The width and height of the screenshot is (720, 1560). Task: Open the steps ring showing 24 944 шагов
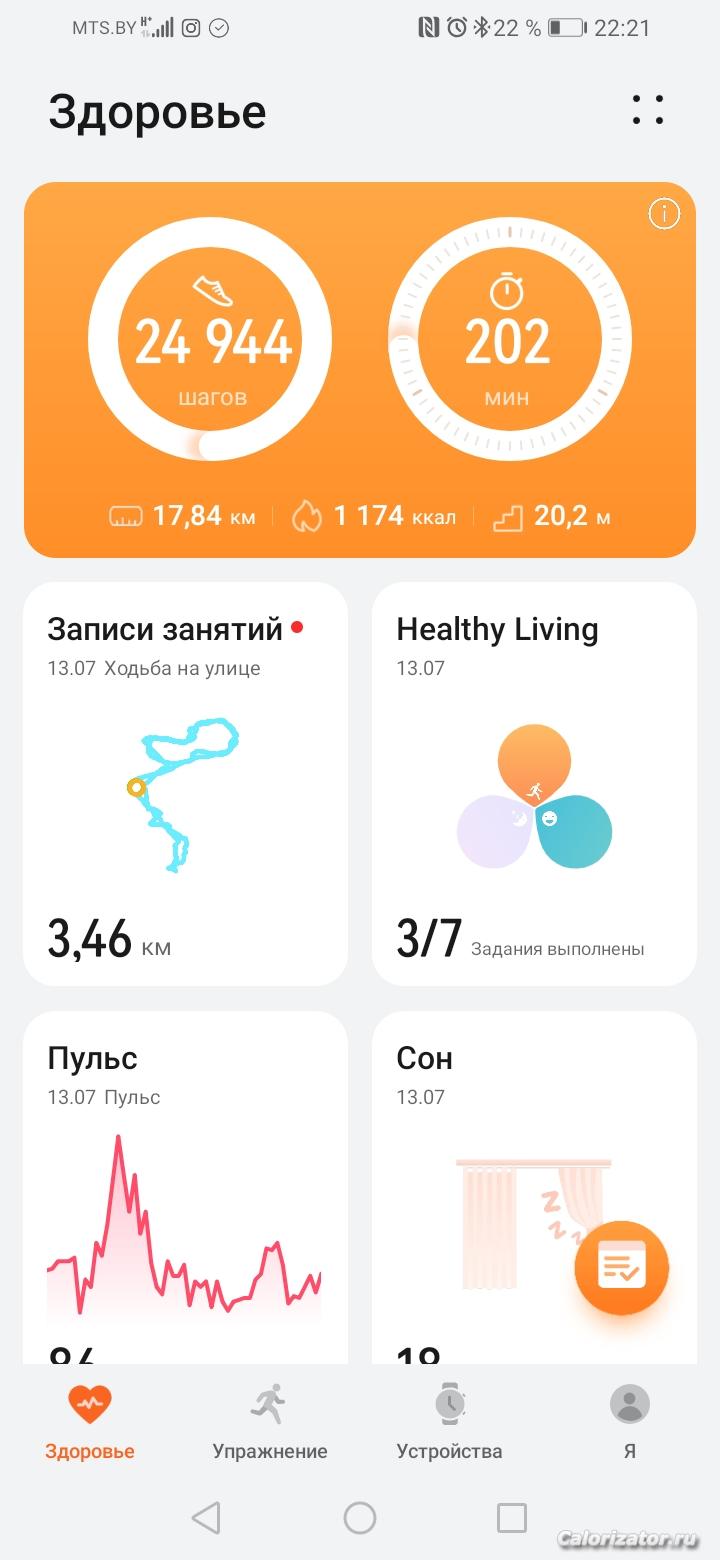click(x=210, y=340)
